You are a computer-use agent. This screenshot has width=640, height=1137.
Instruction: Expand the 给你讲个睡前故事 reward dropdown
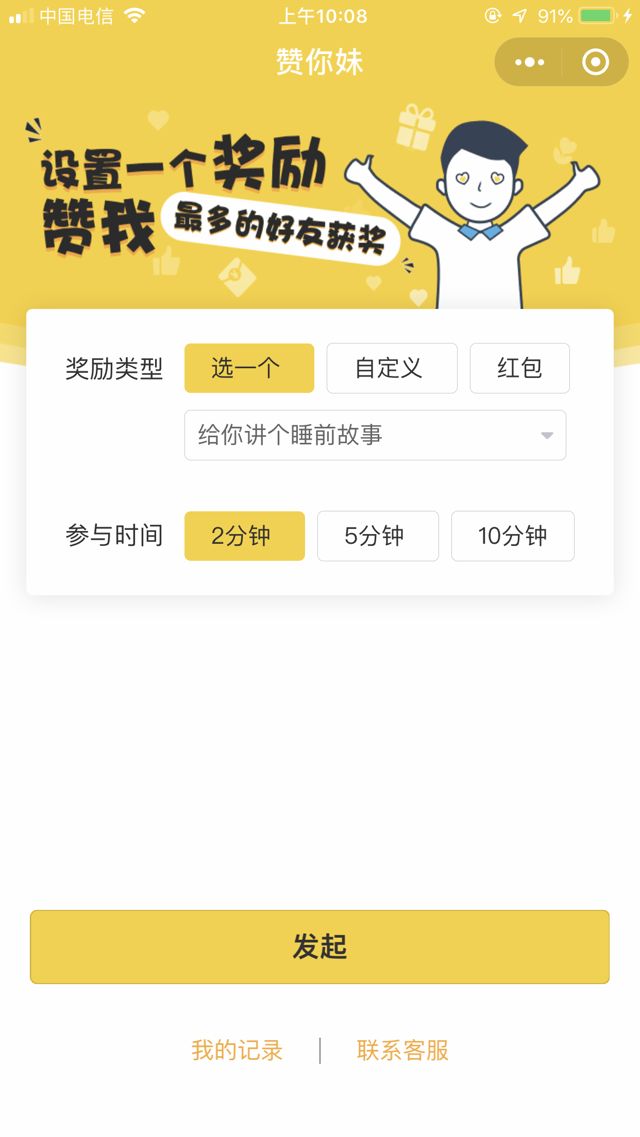pyautogui.click(x=375, y=435)
